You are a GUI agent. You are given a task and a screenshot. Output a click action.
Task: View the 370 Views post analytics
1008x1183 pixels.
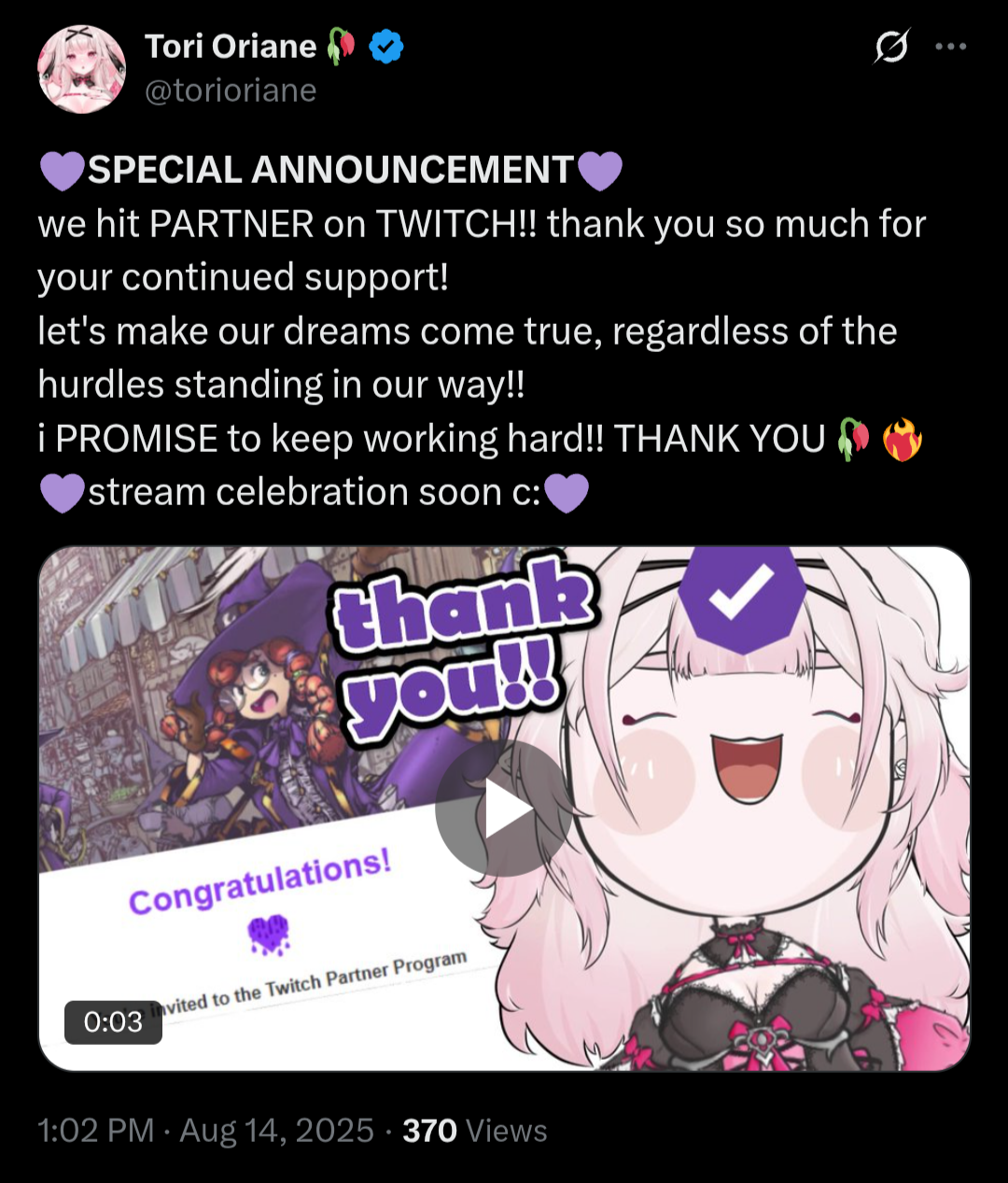pyautogui.click(x=474, y=1131)
